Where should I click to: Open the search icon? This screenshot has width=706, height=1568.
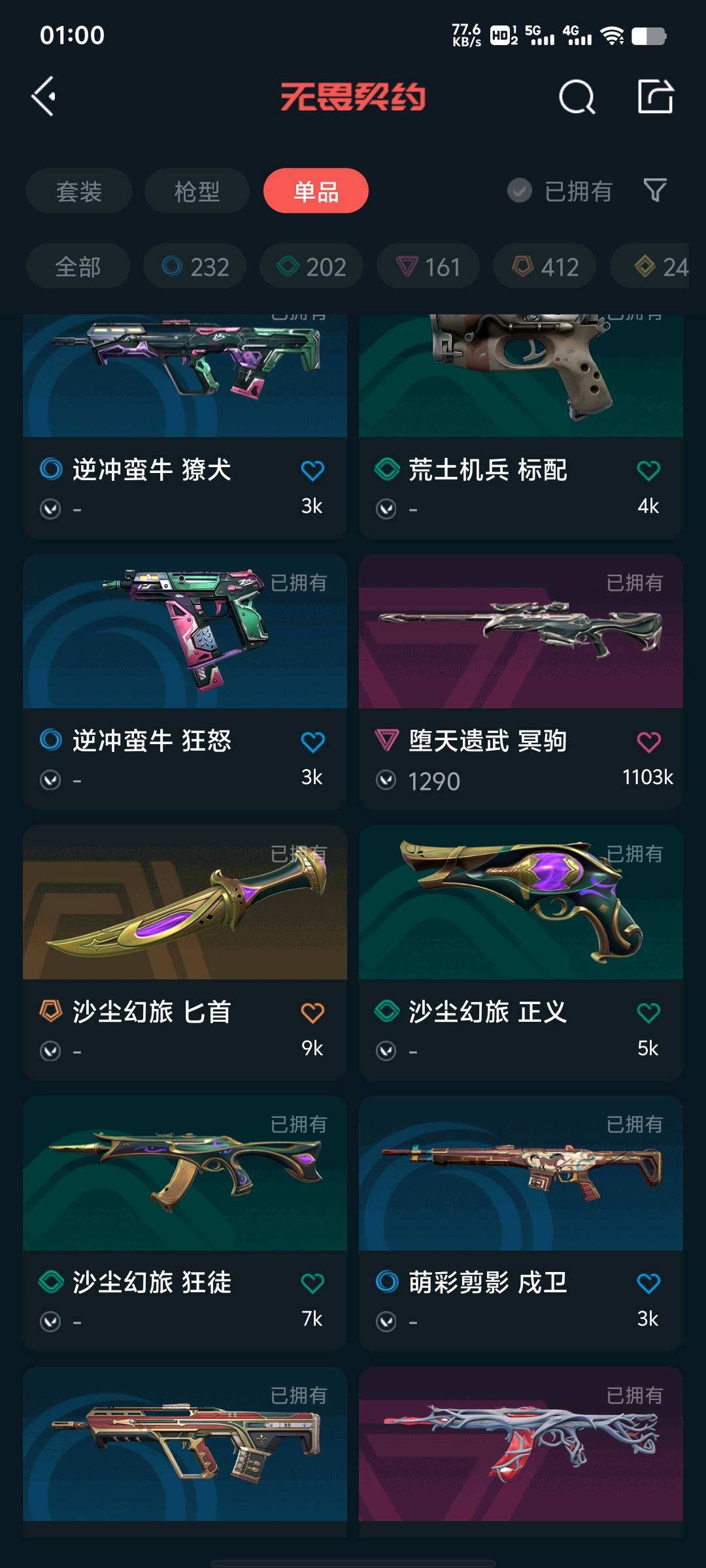(577, 97)
